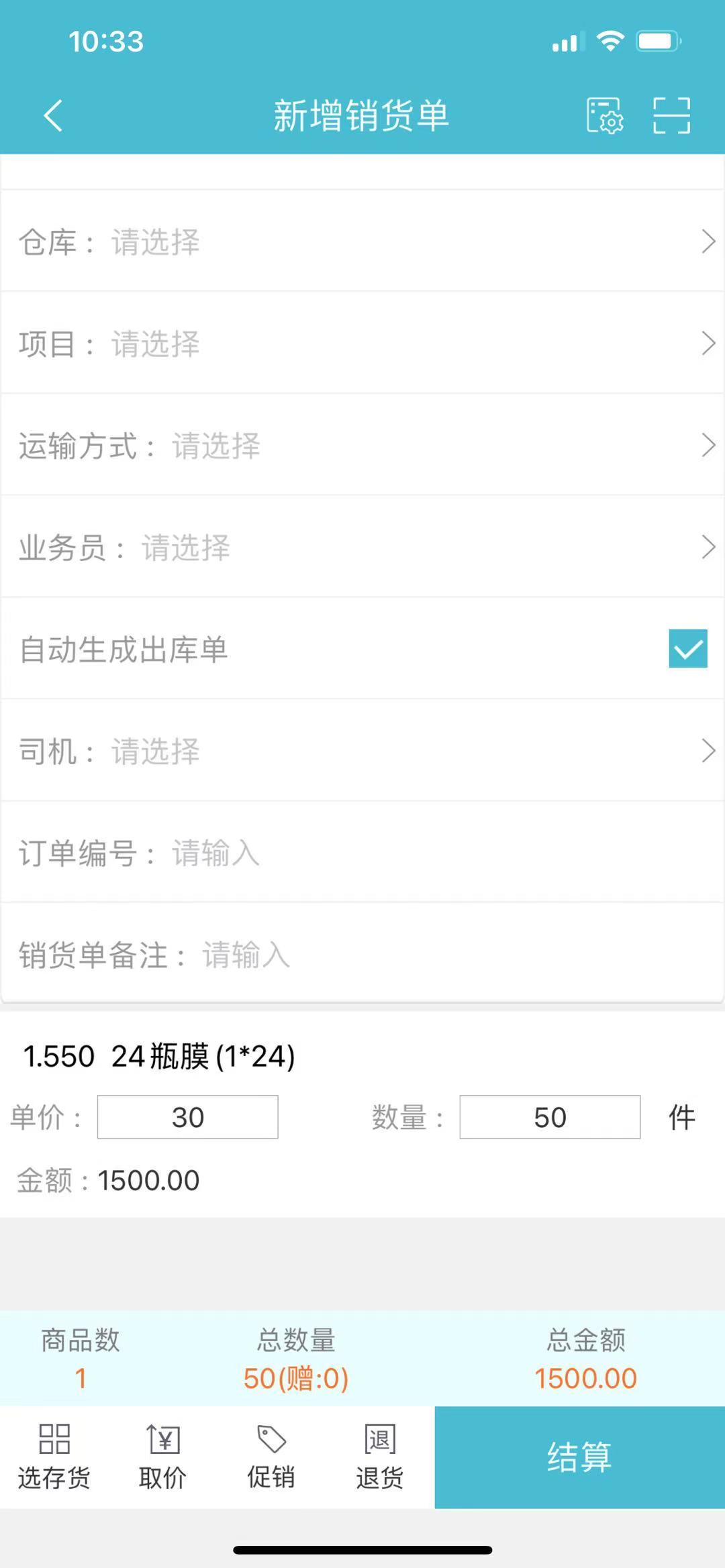Select a warehouse in 仓库
The height and width of the screenshot is (1568, 725).
(362, 242)
